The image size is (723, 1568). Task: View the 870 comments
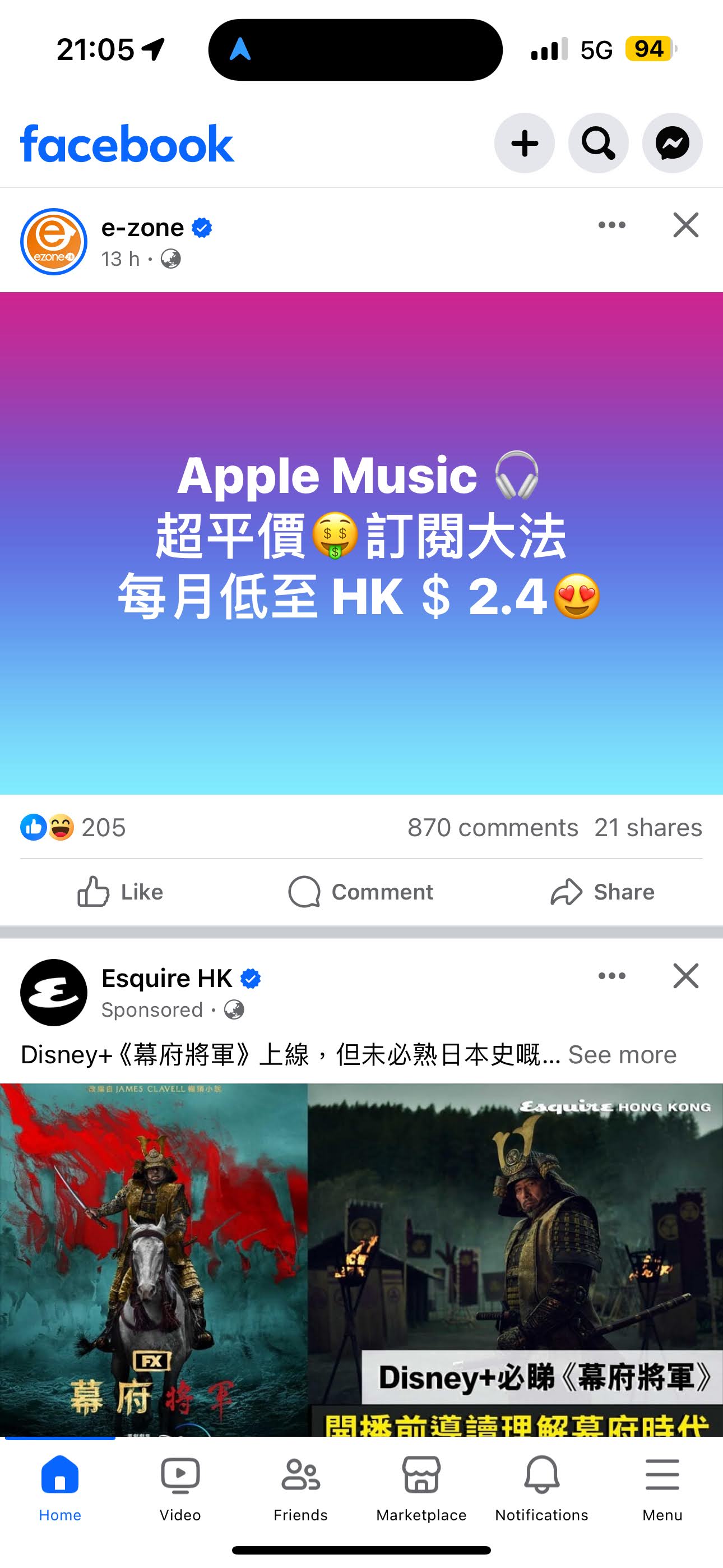tap(492, 827)
